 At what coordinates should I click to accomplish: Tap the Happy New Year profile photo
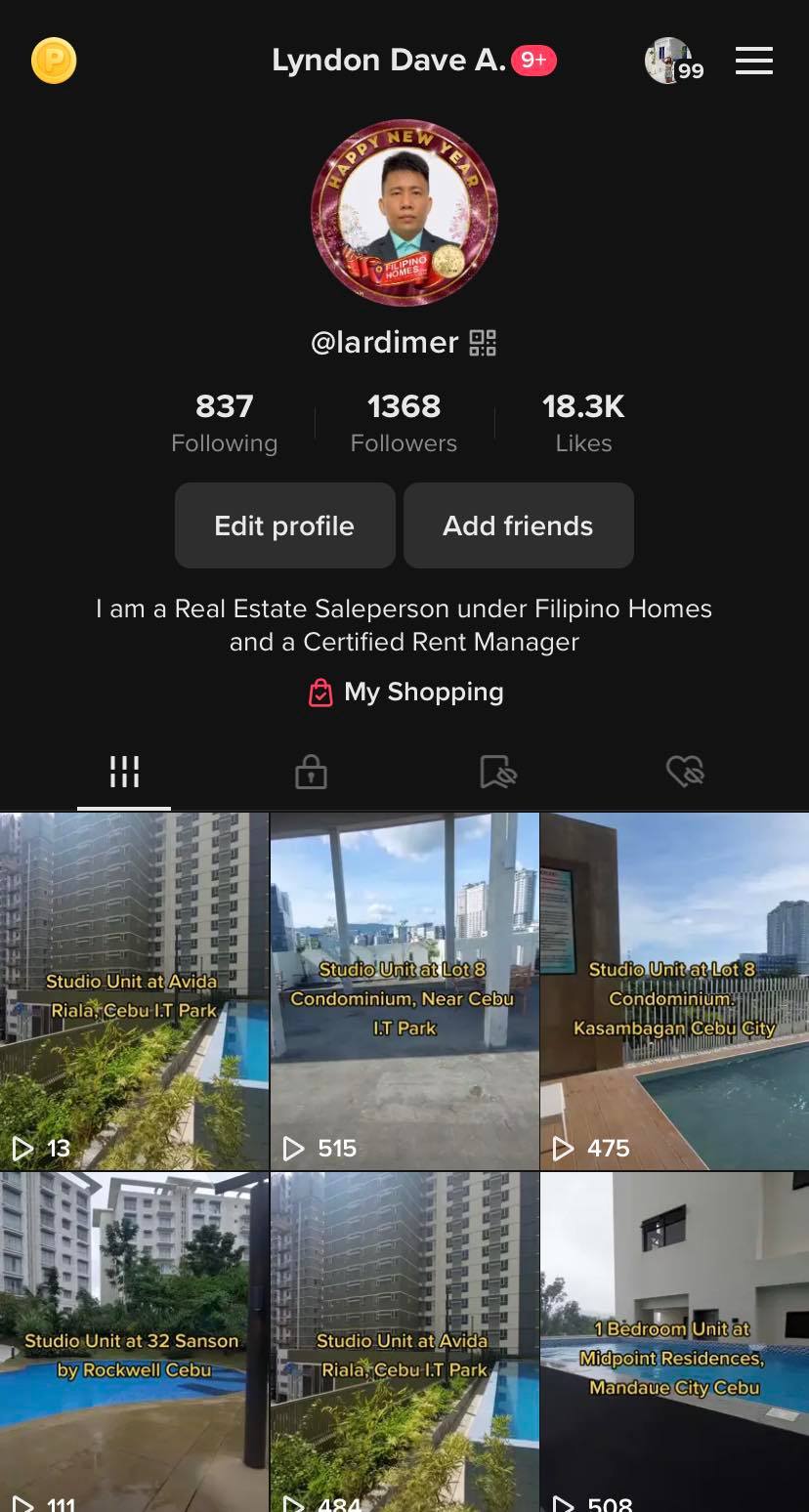404,213
